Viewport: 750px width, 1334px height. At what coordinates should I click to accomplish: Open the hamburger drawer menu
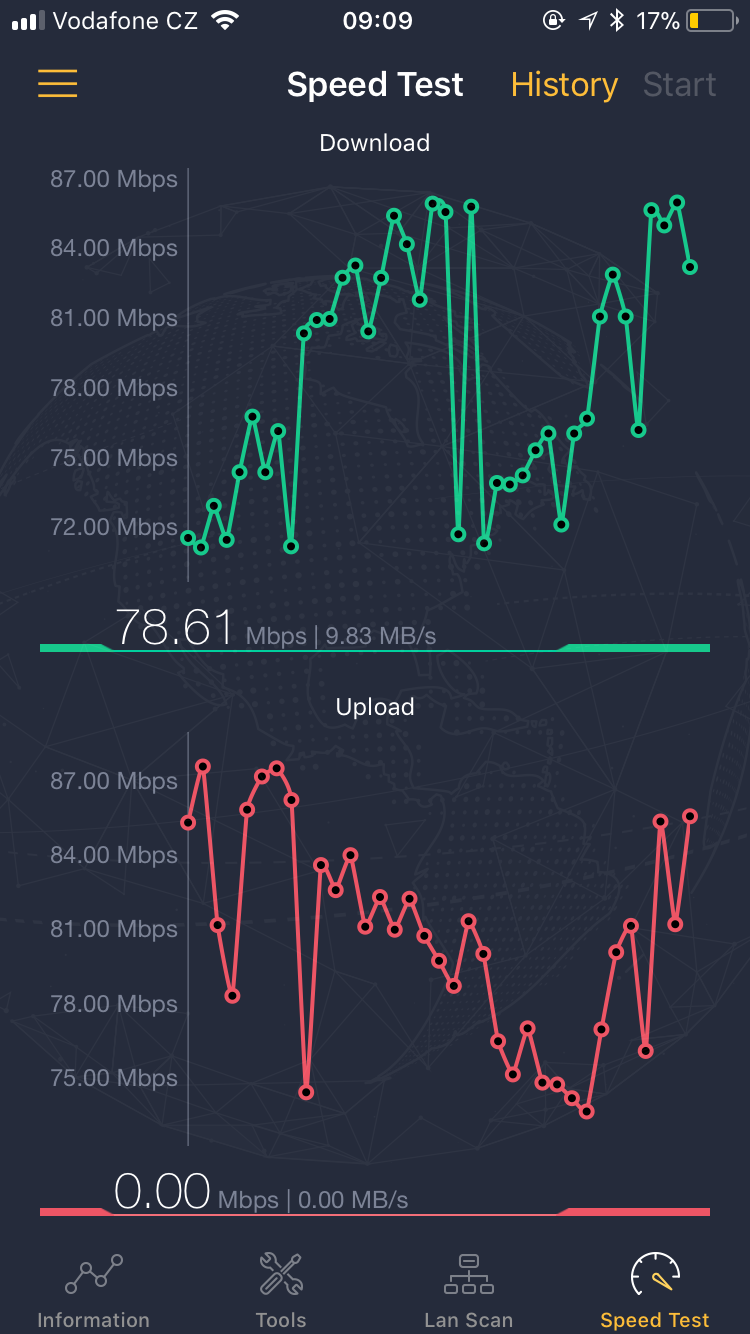(x=58, y=84)
